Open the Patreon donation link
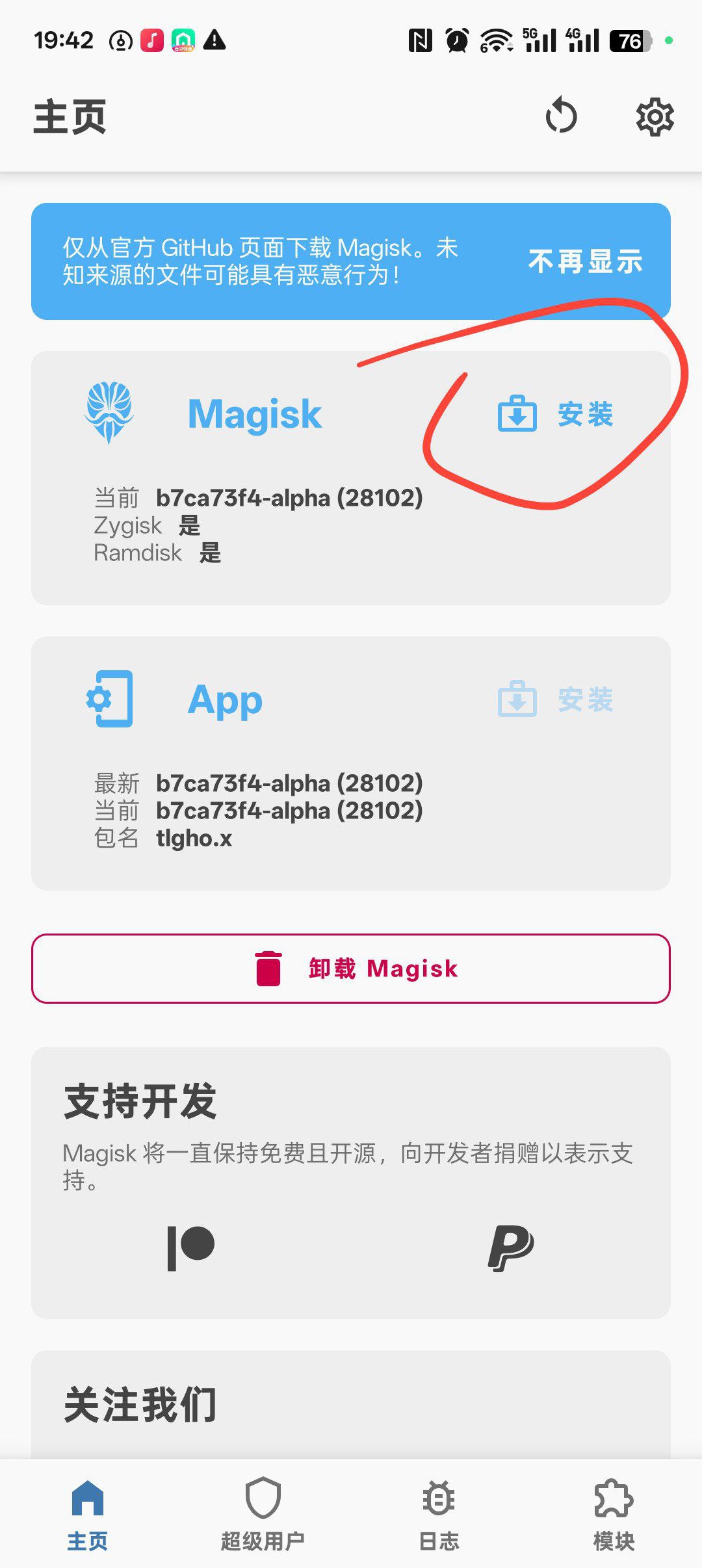 pos(191,1248)
